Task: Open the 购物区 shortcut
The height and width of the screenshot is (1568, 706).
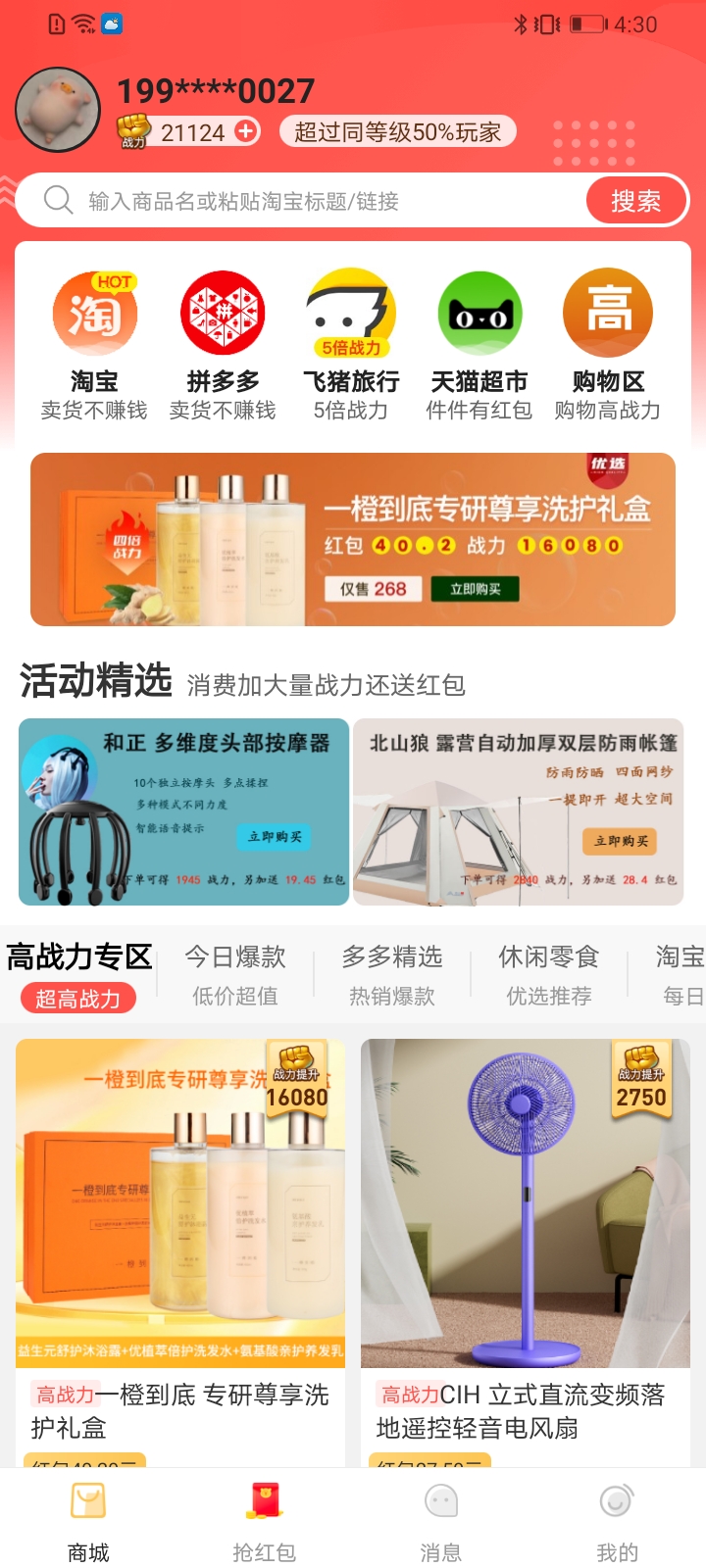Action: [x=608, y=345]
